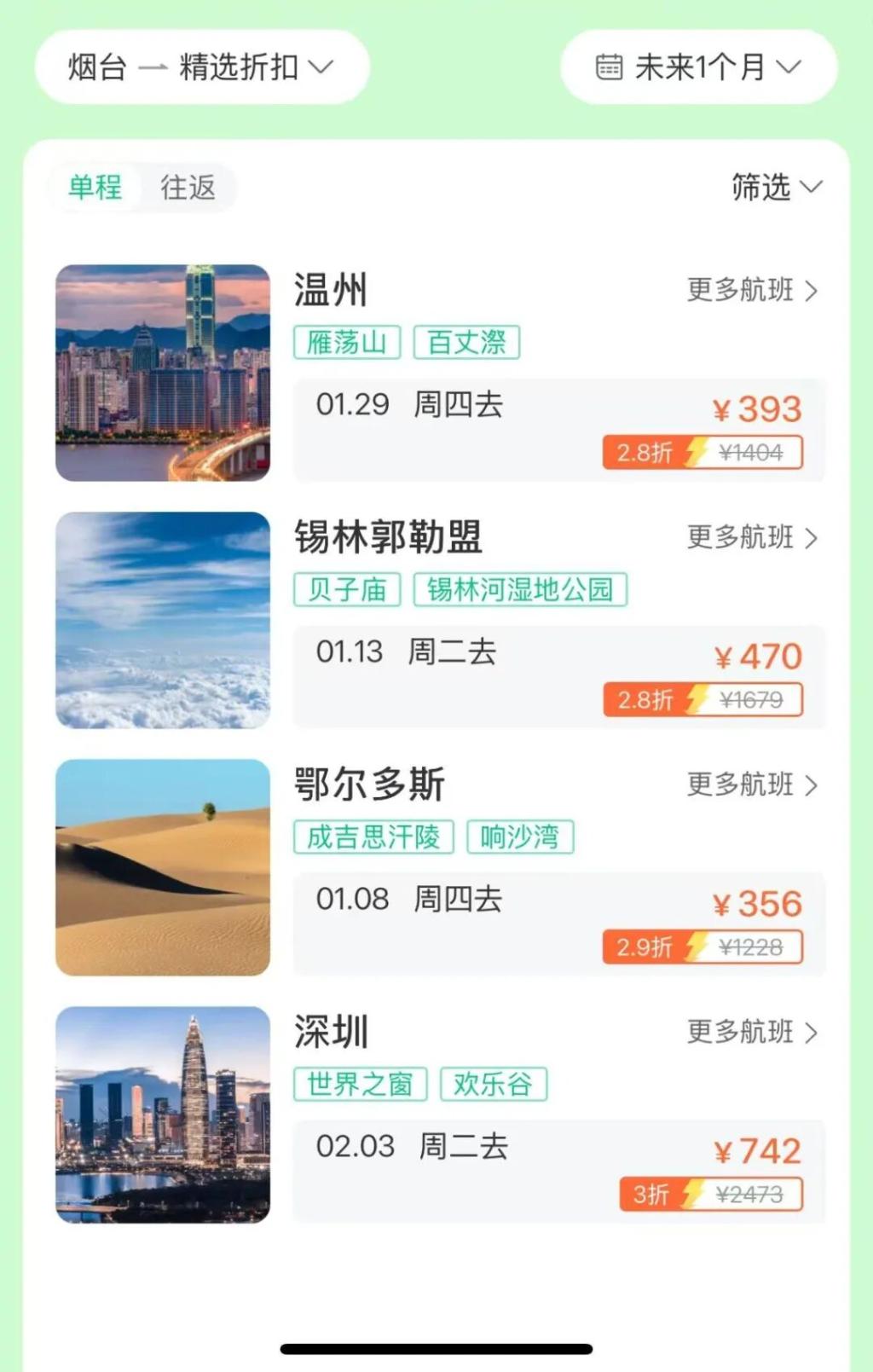Switch to the 单程 tab
Viewport: 873px width, 1372px height.
[95, 188]
